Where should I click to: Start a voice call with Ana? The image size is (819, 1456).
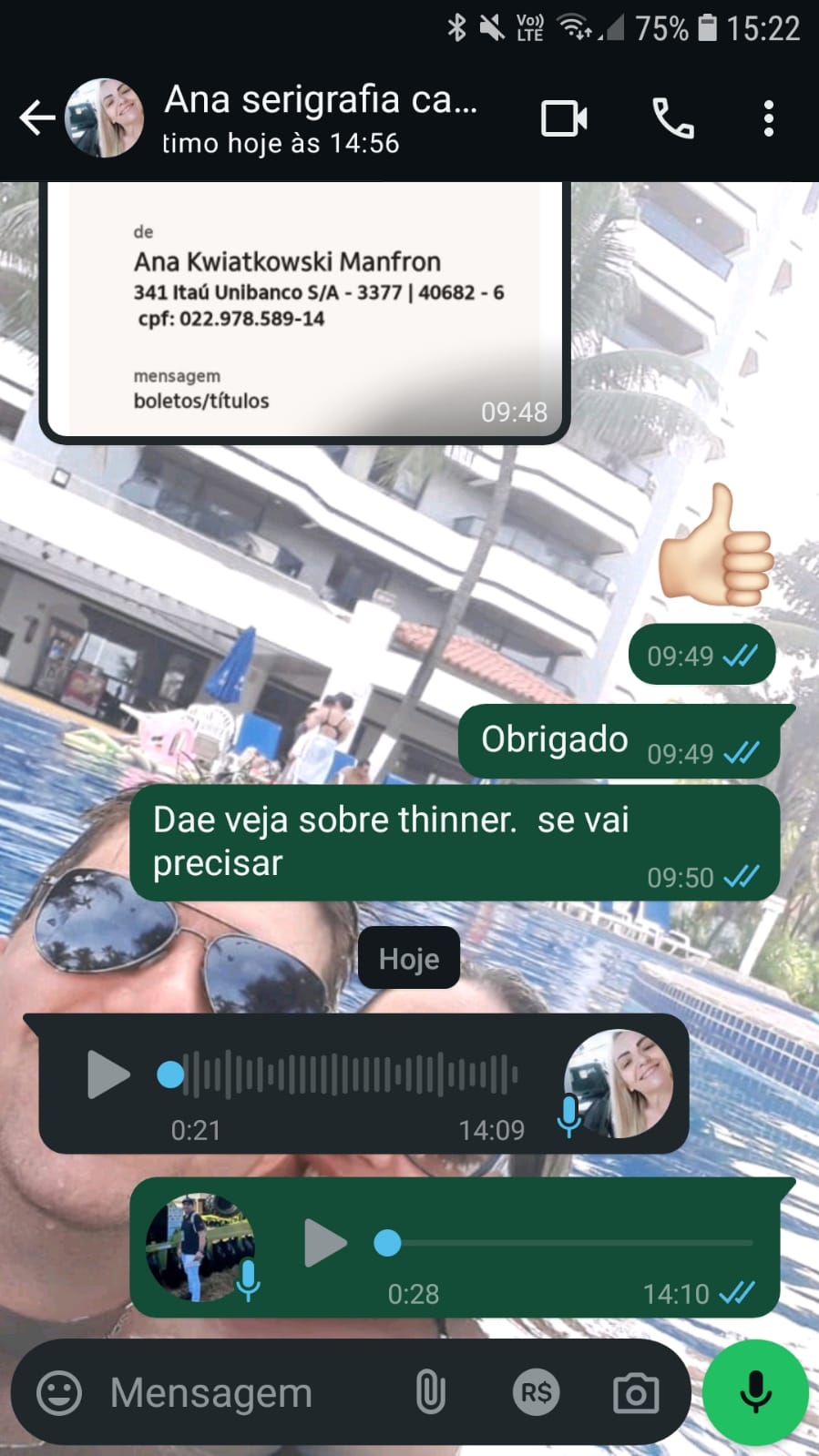(x=673, y=118)
